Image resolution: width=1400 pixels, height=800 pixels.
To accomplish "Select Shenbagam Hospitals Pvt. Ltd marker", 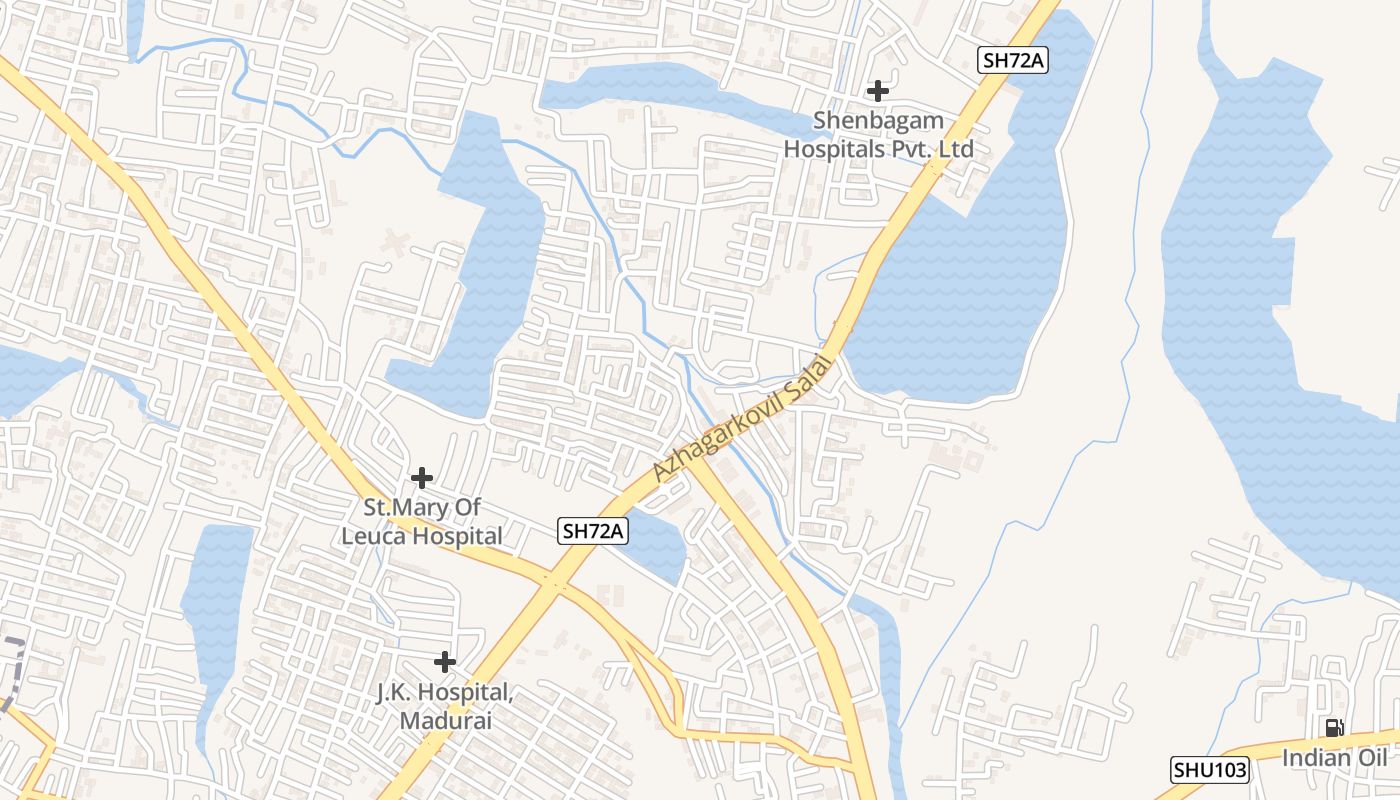I will [x=877, y=92].
